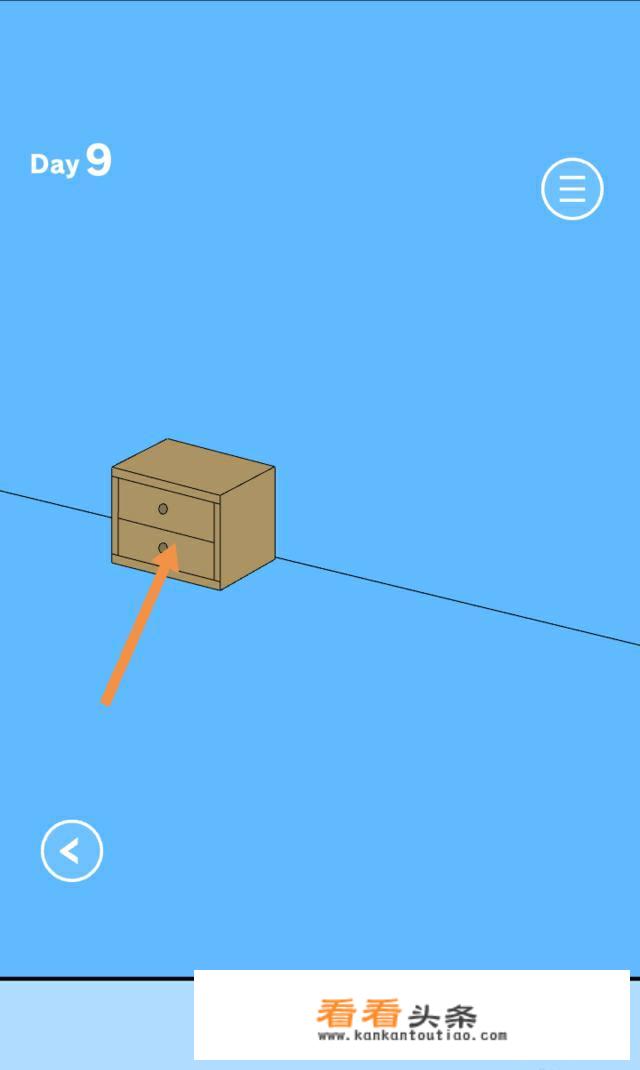Open the cabinet's lower drawer
This screenshot has width=640, height=1070.
click(x=166, y=551)
